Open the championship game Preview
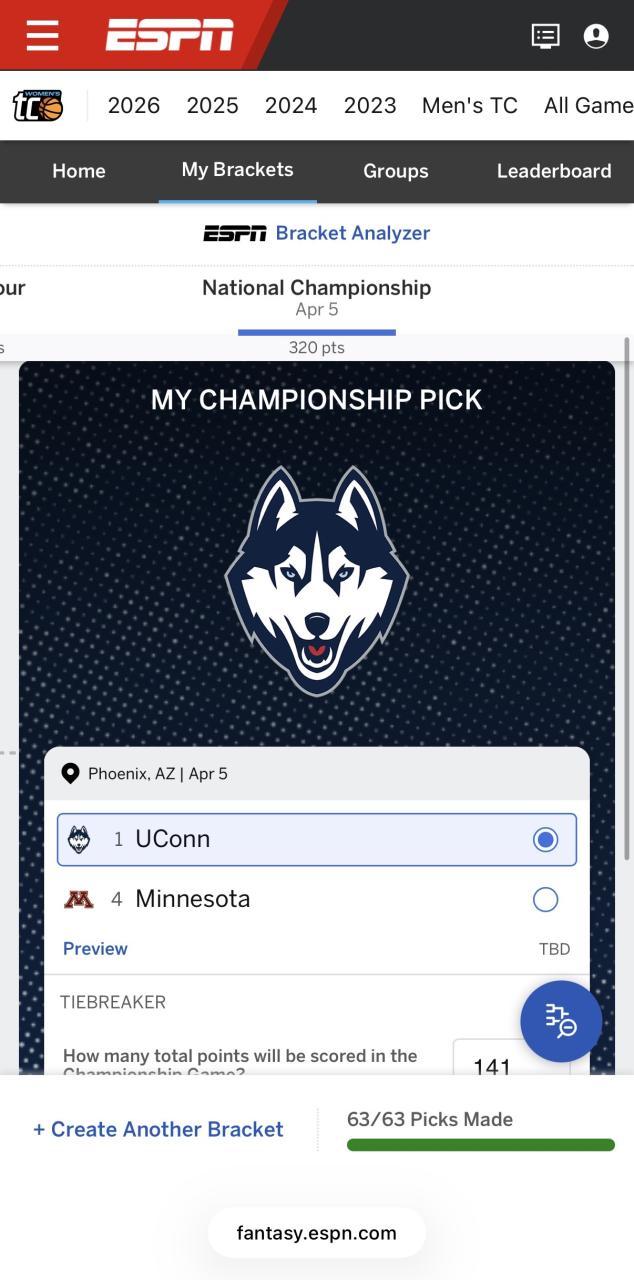This screenshot has height=1280, width=634. 95,948
